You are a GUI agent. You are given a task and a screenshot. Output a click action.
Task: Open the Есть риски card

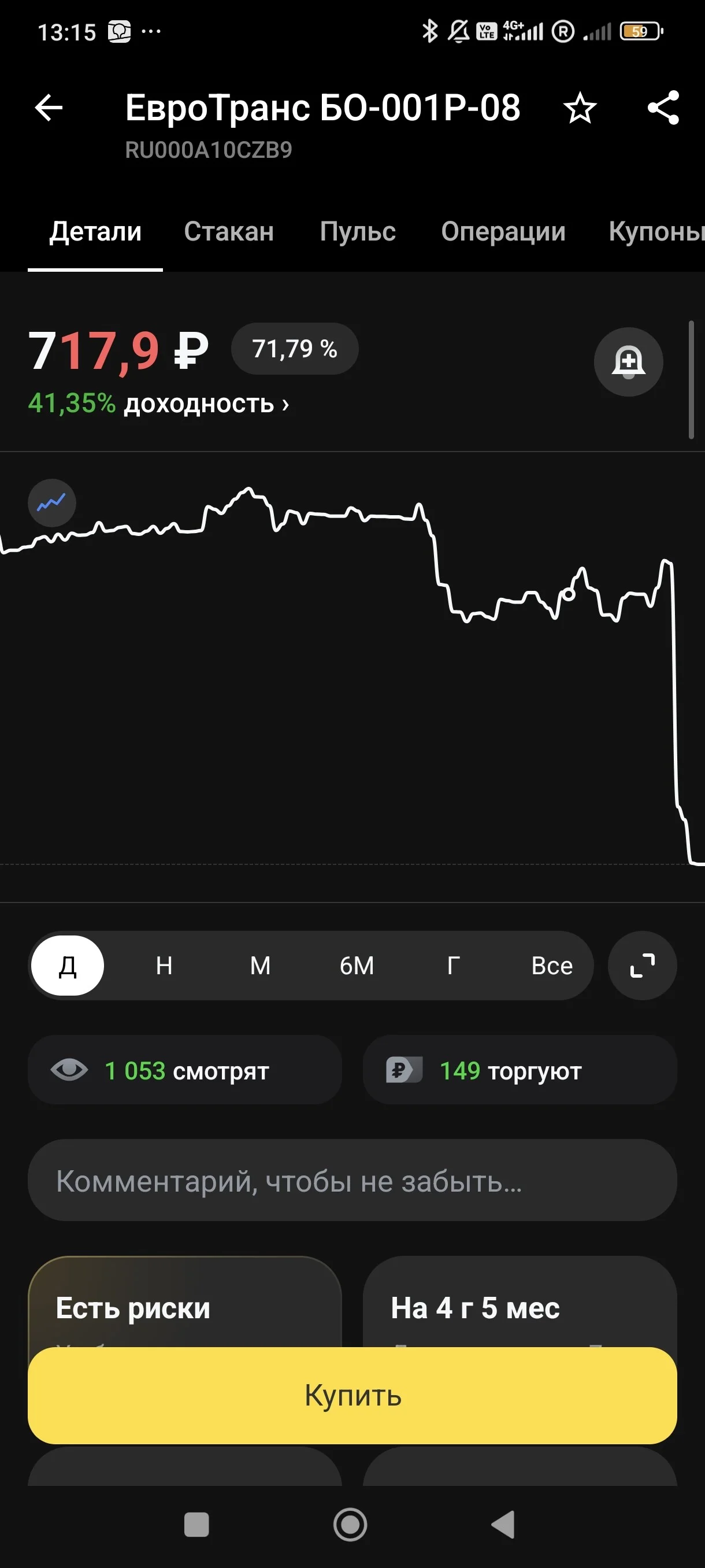[x=185, y=1301]
